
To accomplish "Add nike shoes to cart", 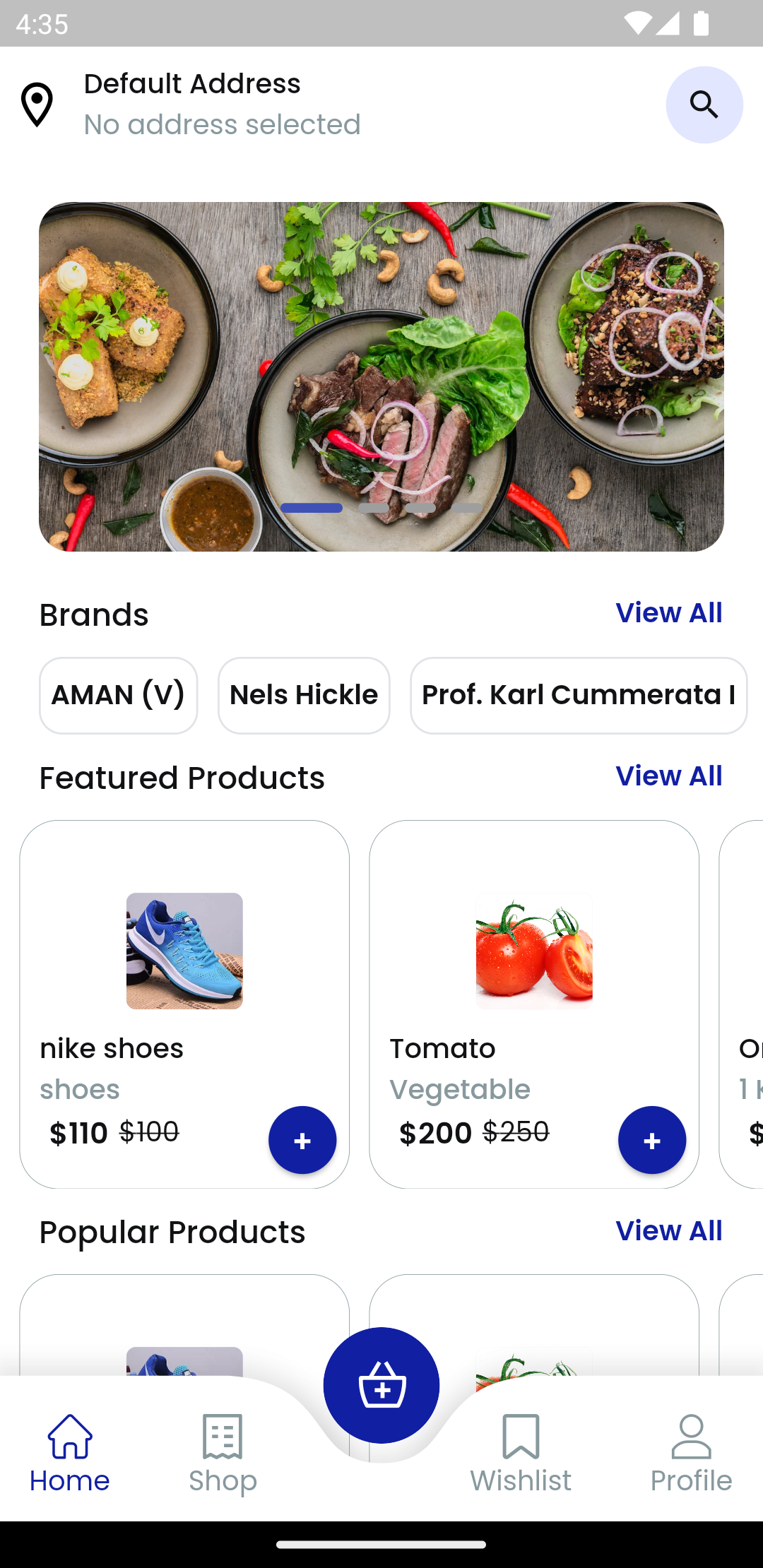I will click(x=302, y=1140).
